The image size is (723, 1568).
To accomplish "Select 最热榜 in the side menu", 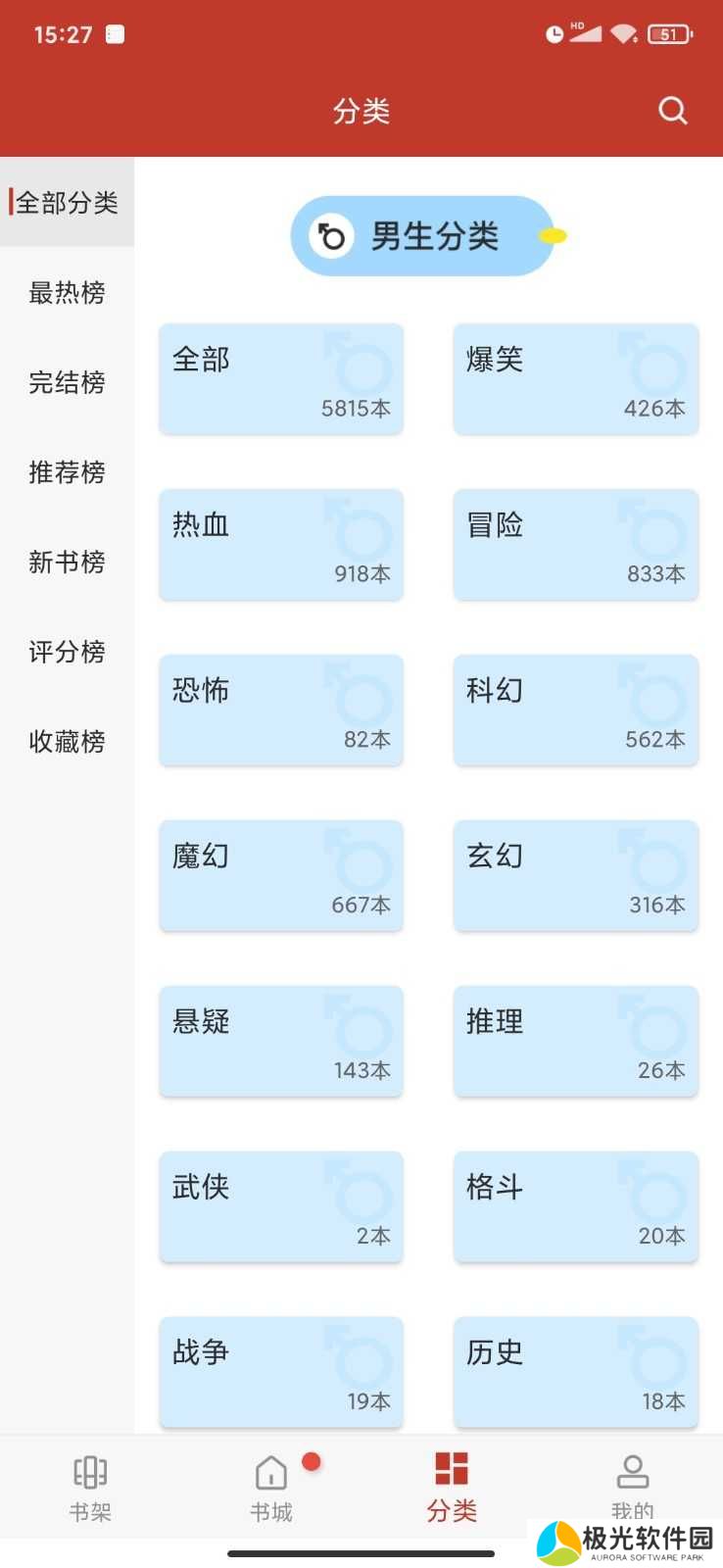I will click(67, 292).
